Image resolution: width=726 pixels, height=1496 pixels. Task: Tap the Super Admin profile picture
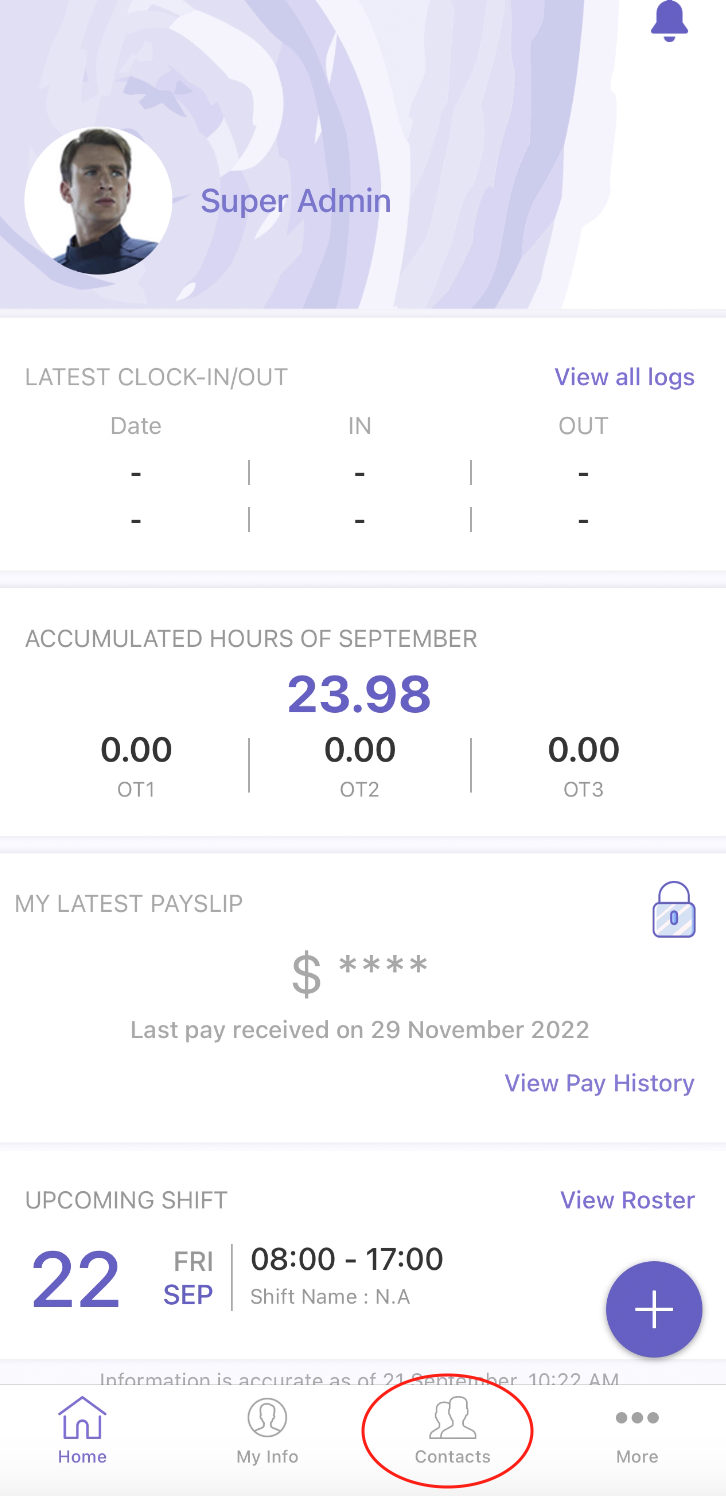(98, 200)
